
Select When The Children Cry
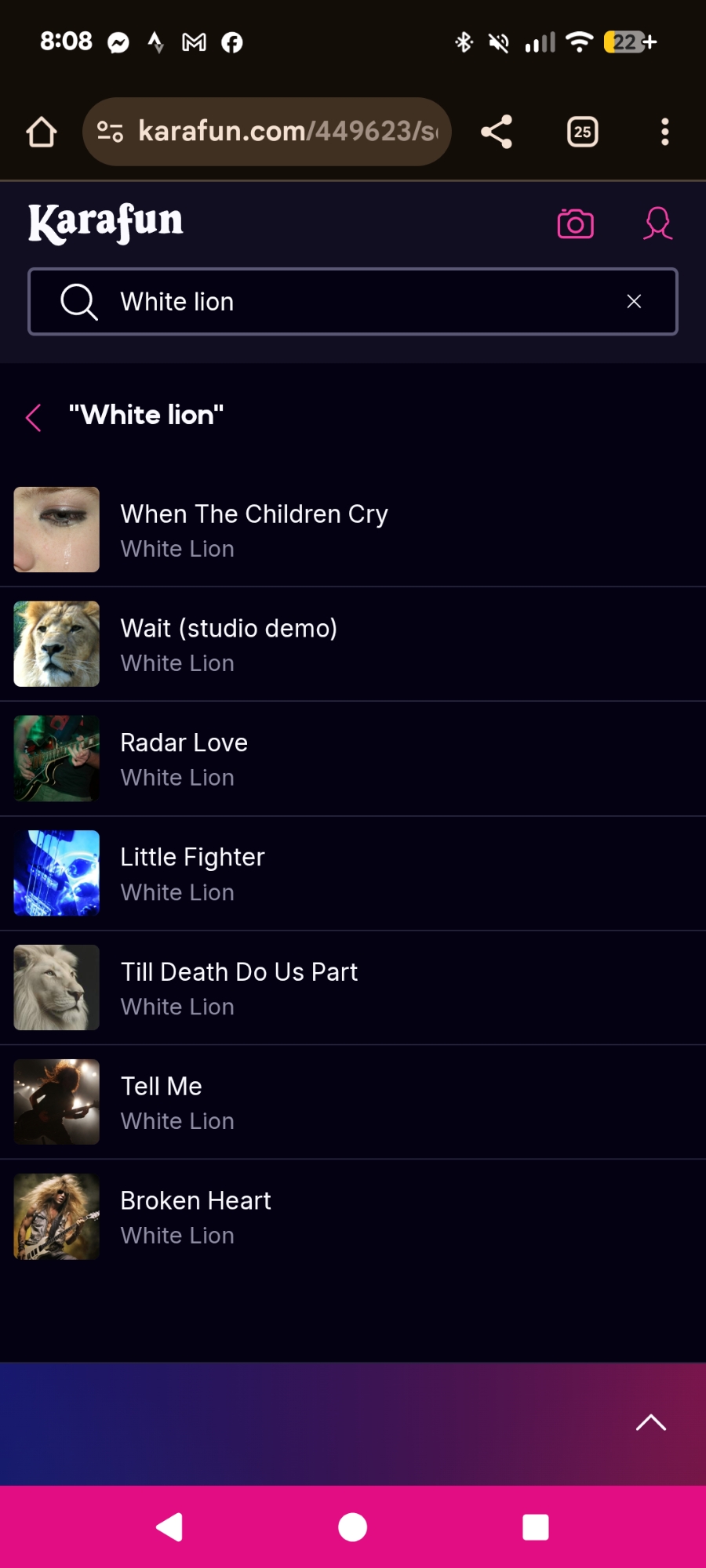254,529
